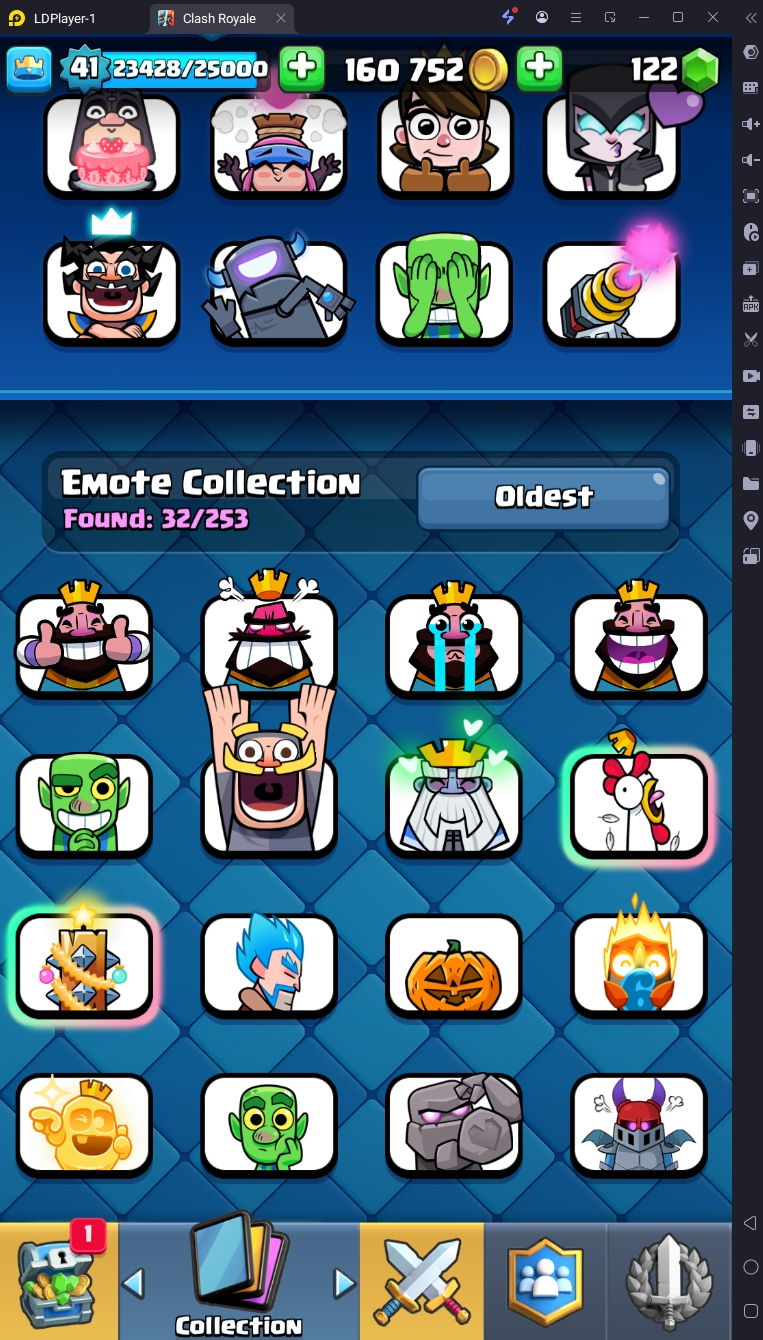Select the pumpkin emote
The width and height of the screenshot is (763, 1340).
click(454, 967)
